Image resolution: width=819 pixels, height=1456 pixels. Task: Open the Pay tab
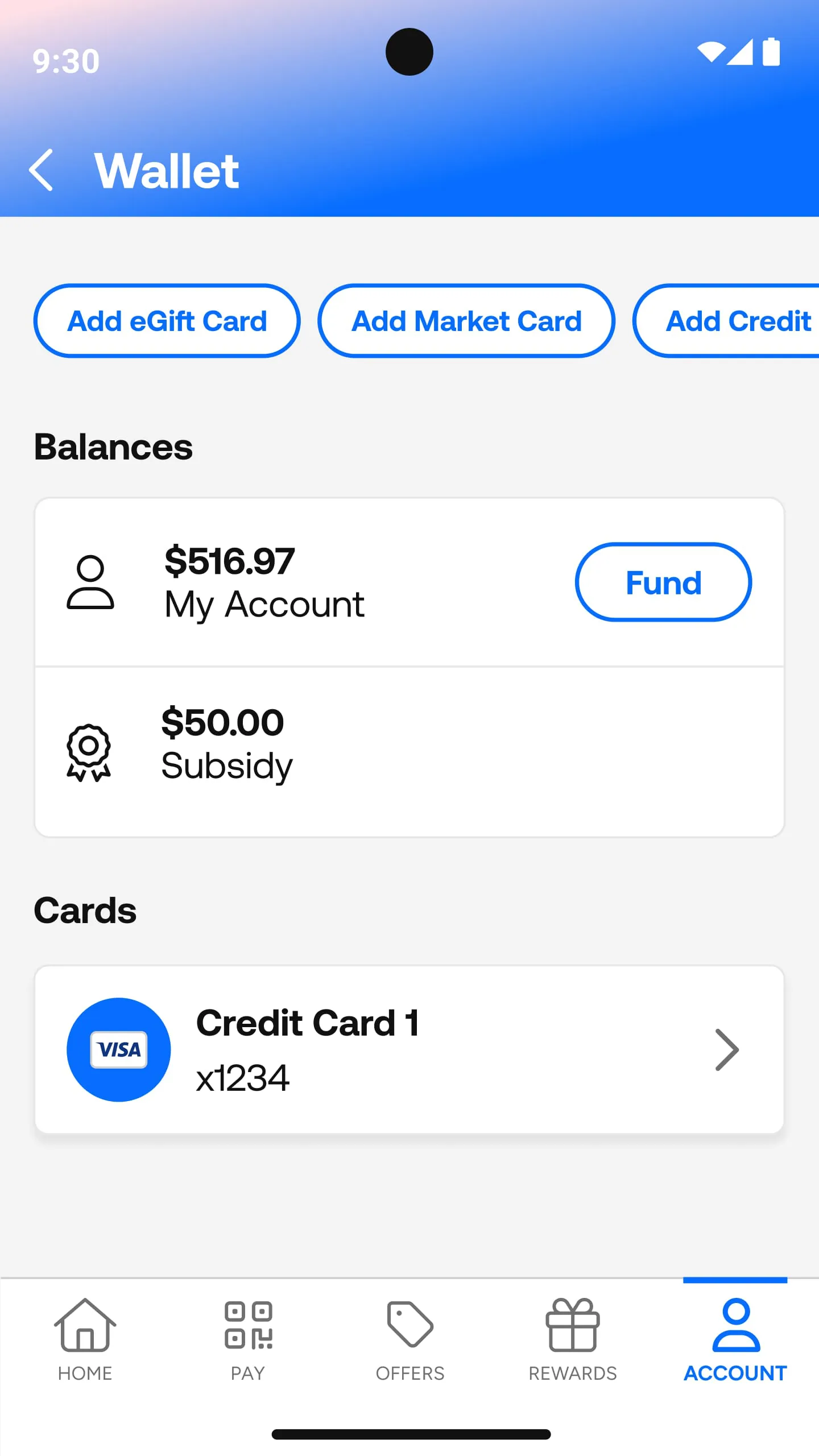point(248,1340)
